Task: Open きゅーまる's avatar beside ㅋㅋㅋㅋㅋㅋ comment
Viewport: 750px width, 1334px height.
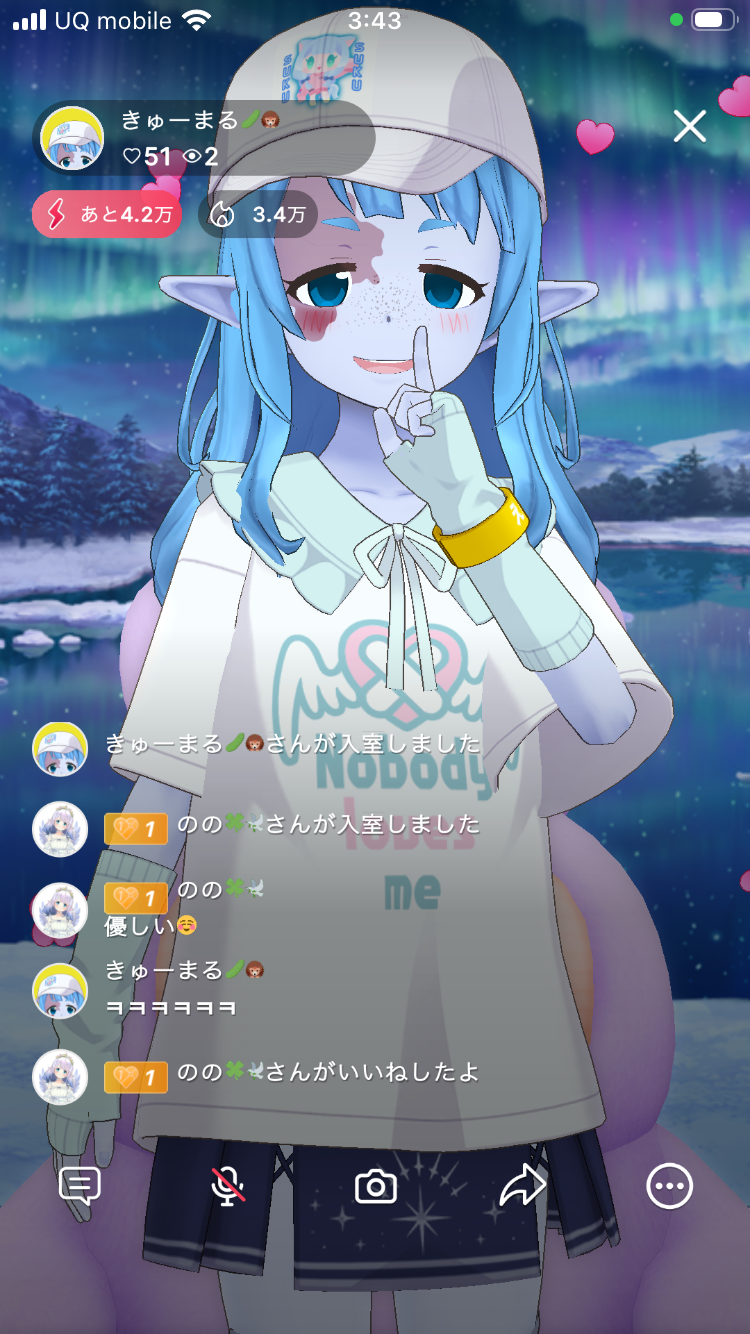Action: (60, 990)
